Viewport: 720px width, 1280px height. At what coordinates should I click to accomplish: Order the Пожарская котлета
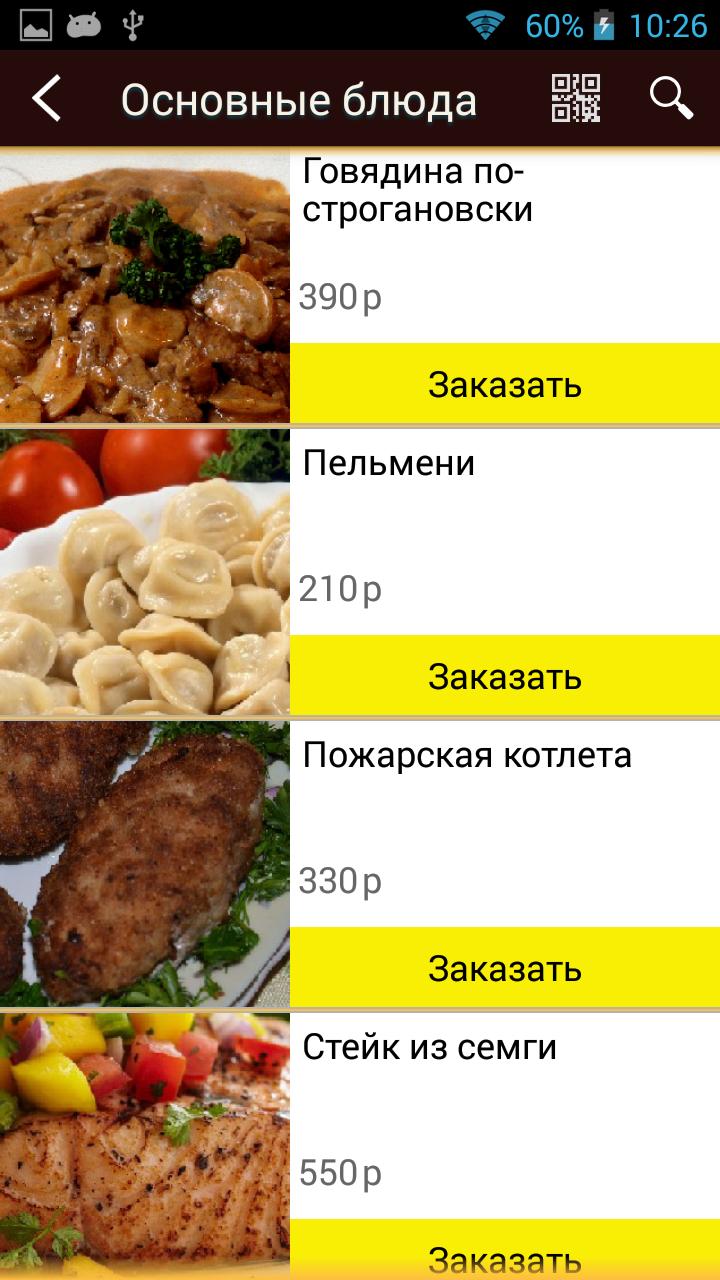click(505, 968)
